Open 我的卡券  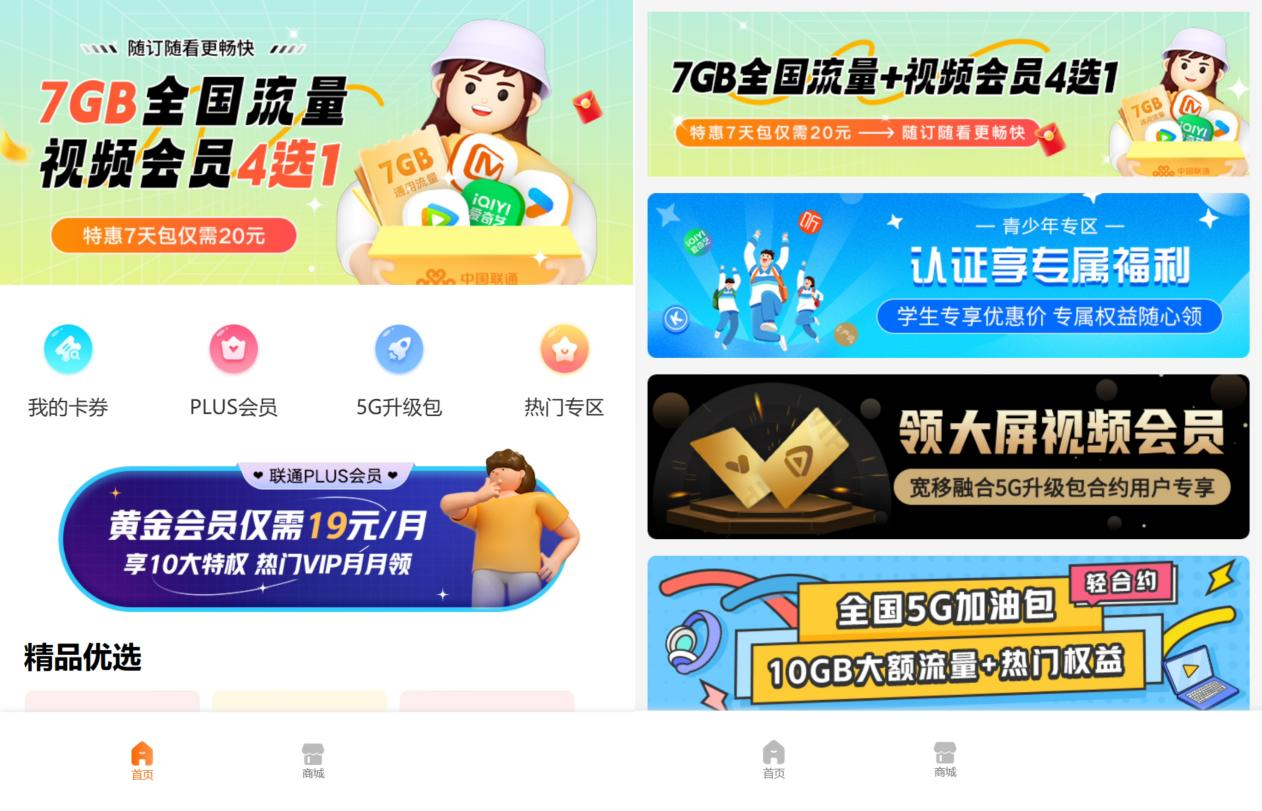68,370
